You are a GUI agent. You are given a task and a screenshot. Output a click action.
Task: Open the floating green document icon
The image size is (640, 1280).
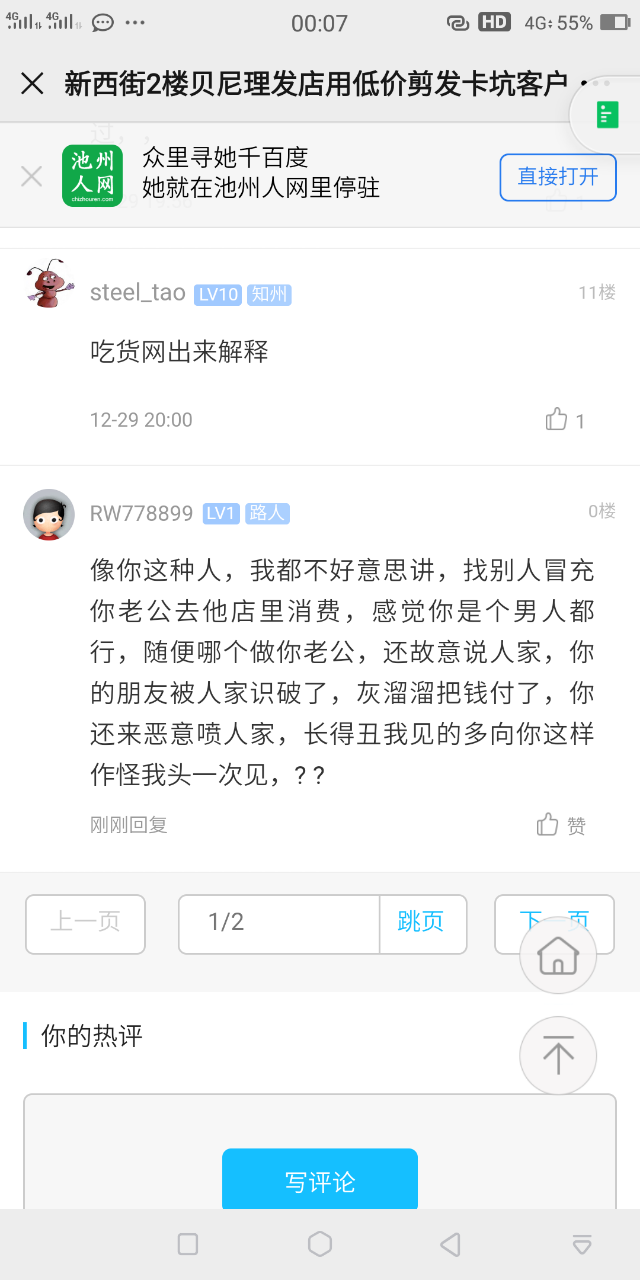click(x=607, y=115)
